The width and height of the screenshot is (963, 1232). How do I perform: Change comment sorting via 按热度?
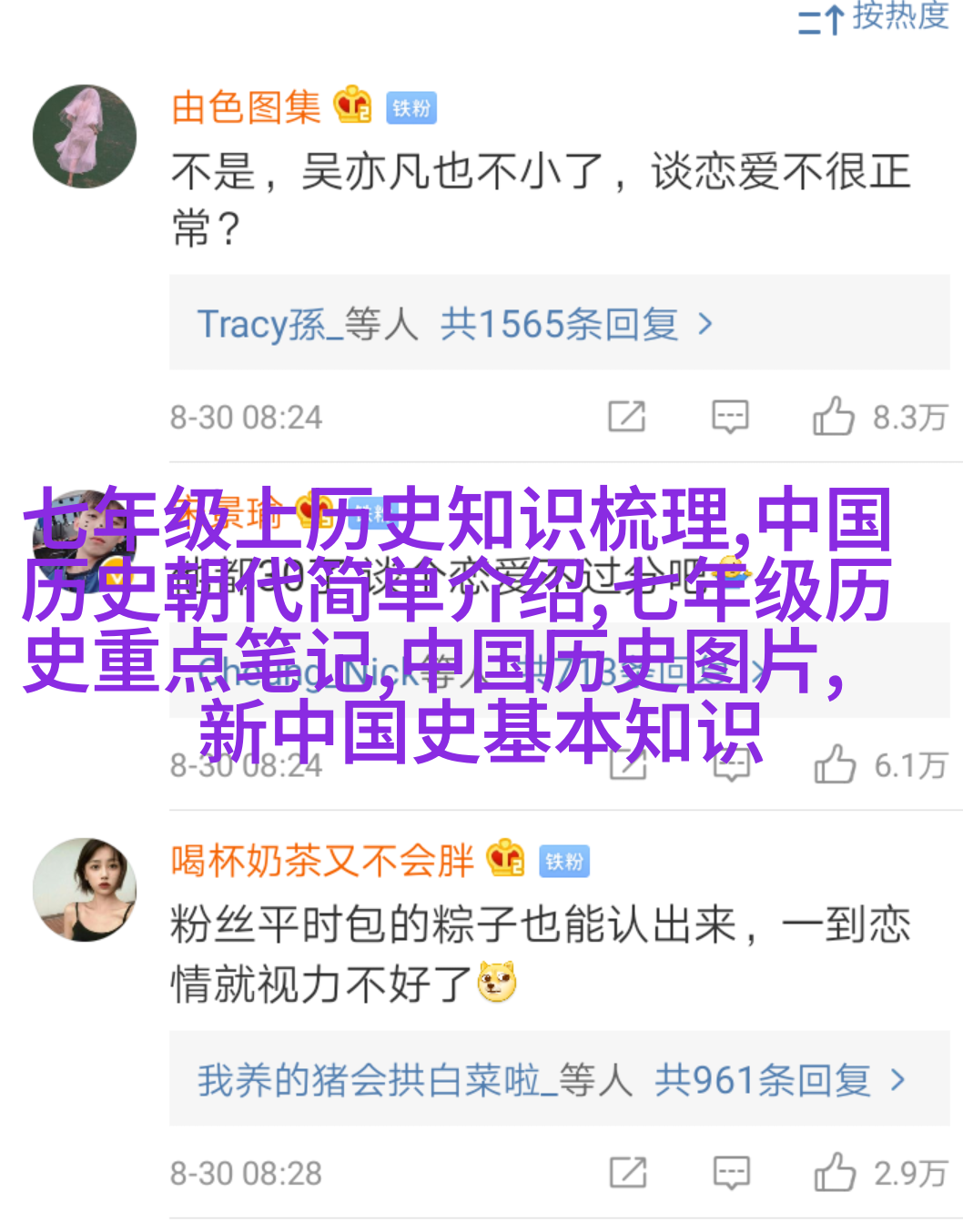point(874,18)
